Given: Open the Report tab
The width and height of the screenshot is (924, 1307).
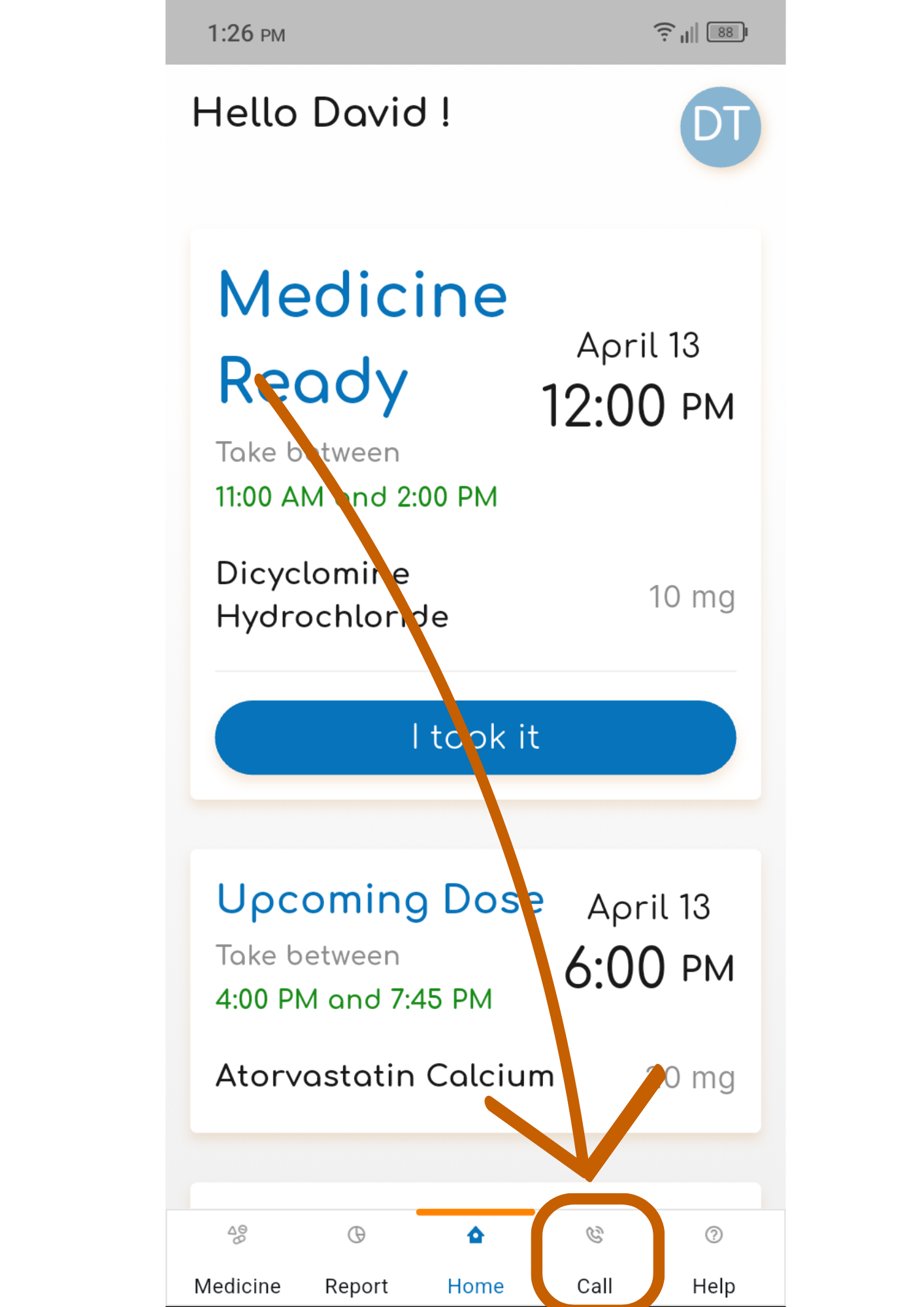Looking at the screenshot, I should tap(356, 1259).
